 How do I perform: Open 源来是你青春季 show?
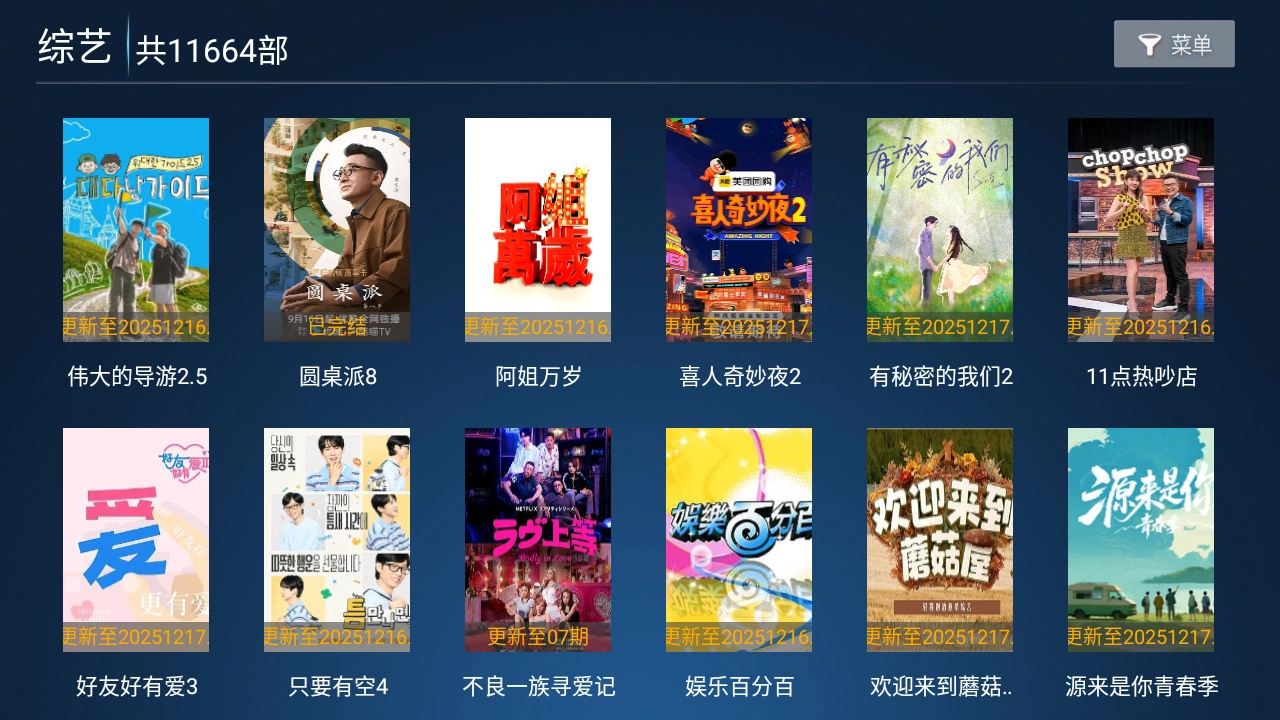[1141, 540]
